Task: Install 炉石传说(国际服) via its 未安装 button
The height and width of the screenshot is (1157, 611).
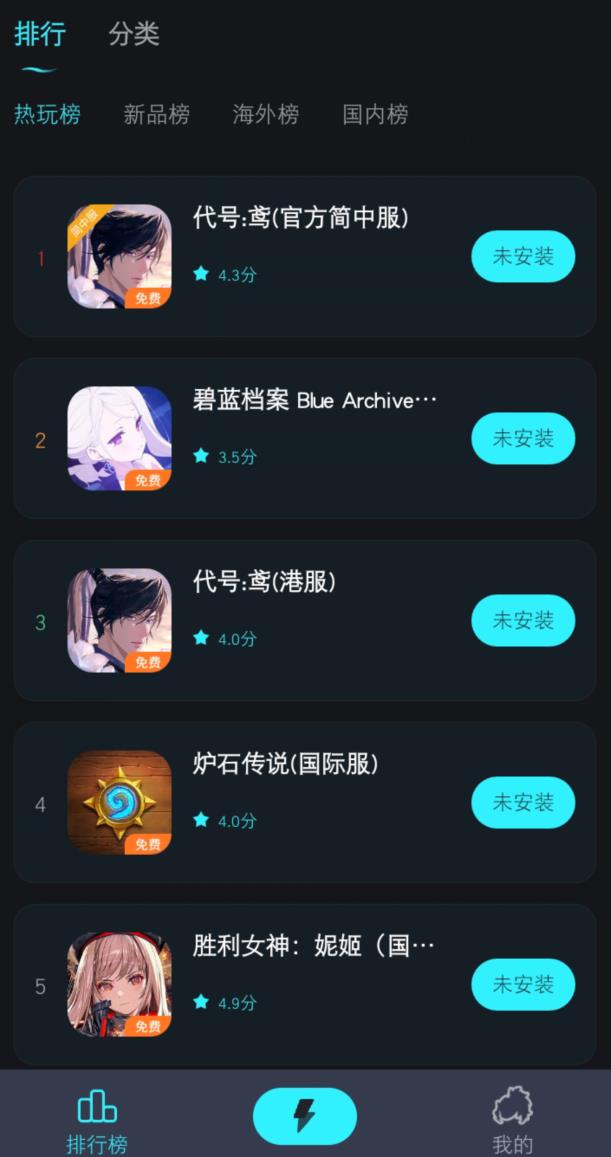Action: pos(523,802)
